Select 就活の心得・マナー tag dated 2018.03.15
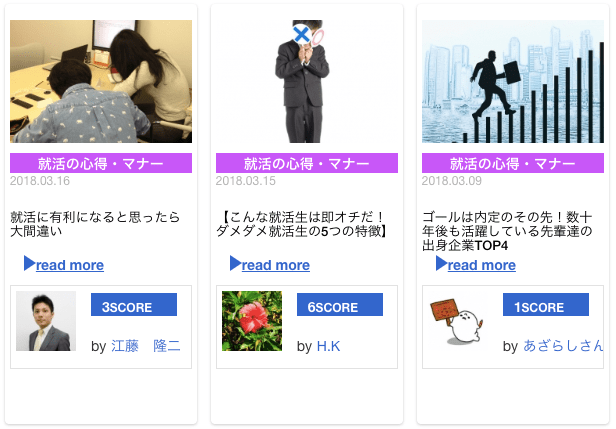Viewport: 616px width, 429px height. pyautogui.click(x=307, y=164)
